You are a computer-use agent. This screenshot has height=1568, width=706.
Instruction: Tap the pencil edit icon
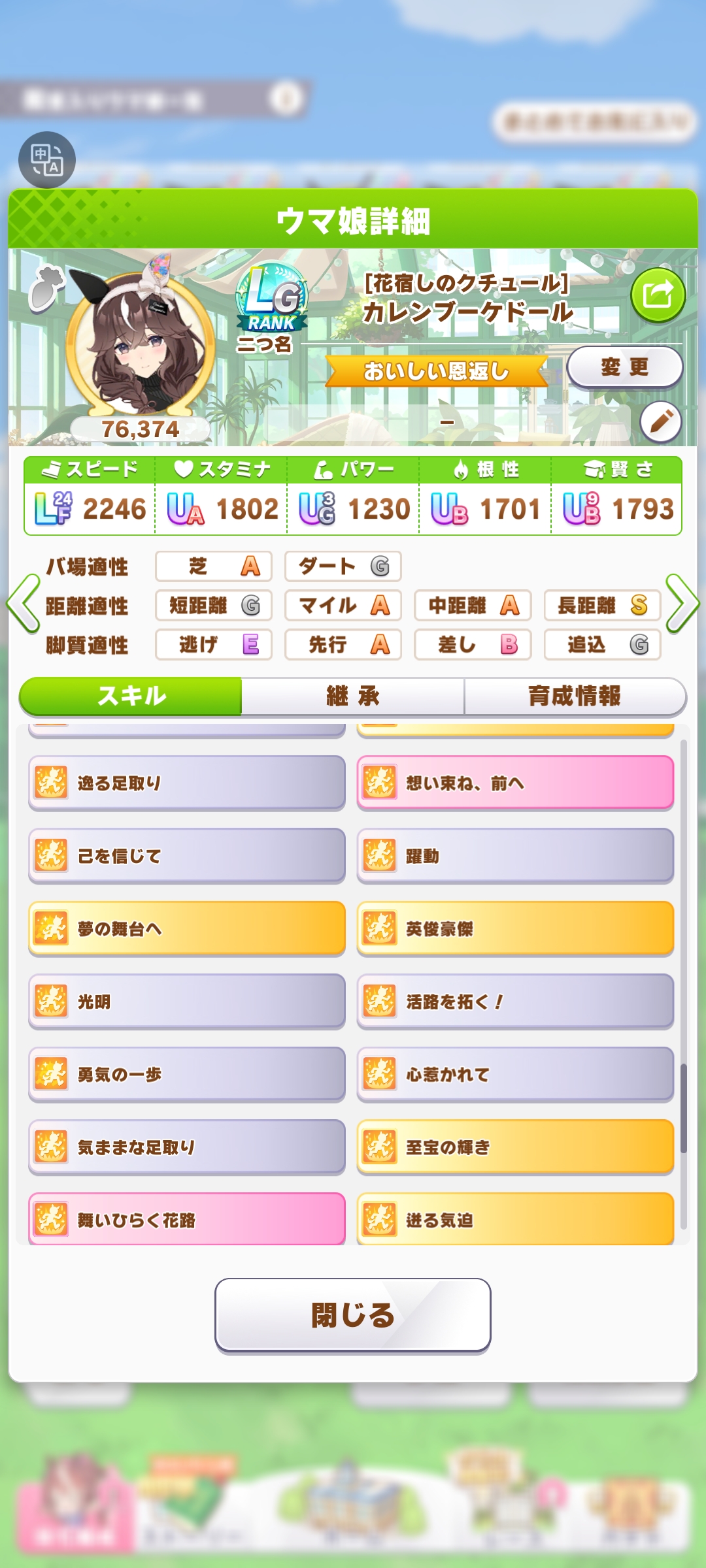(x=661, y=421)
